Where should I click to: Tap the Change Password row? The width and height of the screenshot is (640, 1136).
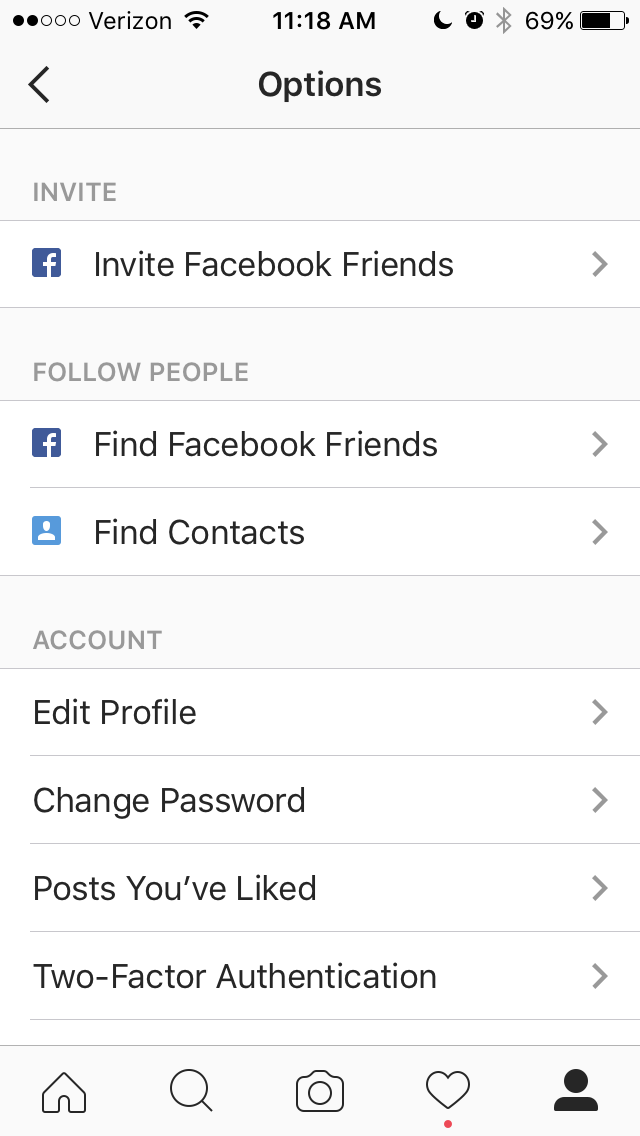coord(320,800)
